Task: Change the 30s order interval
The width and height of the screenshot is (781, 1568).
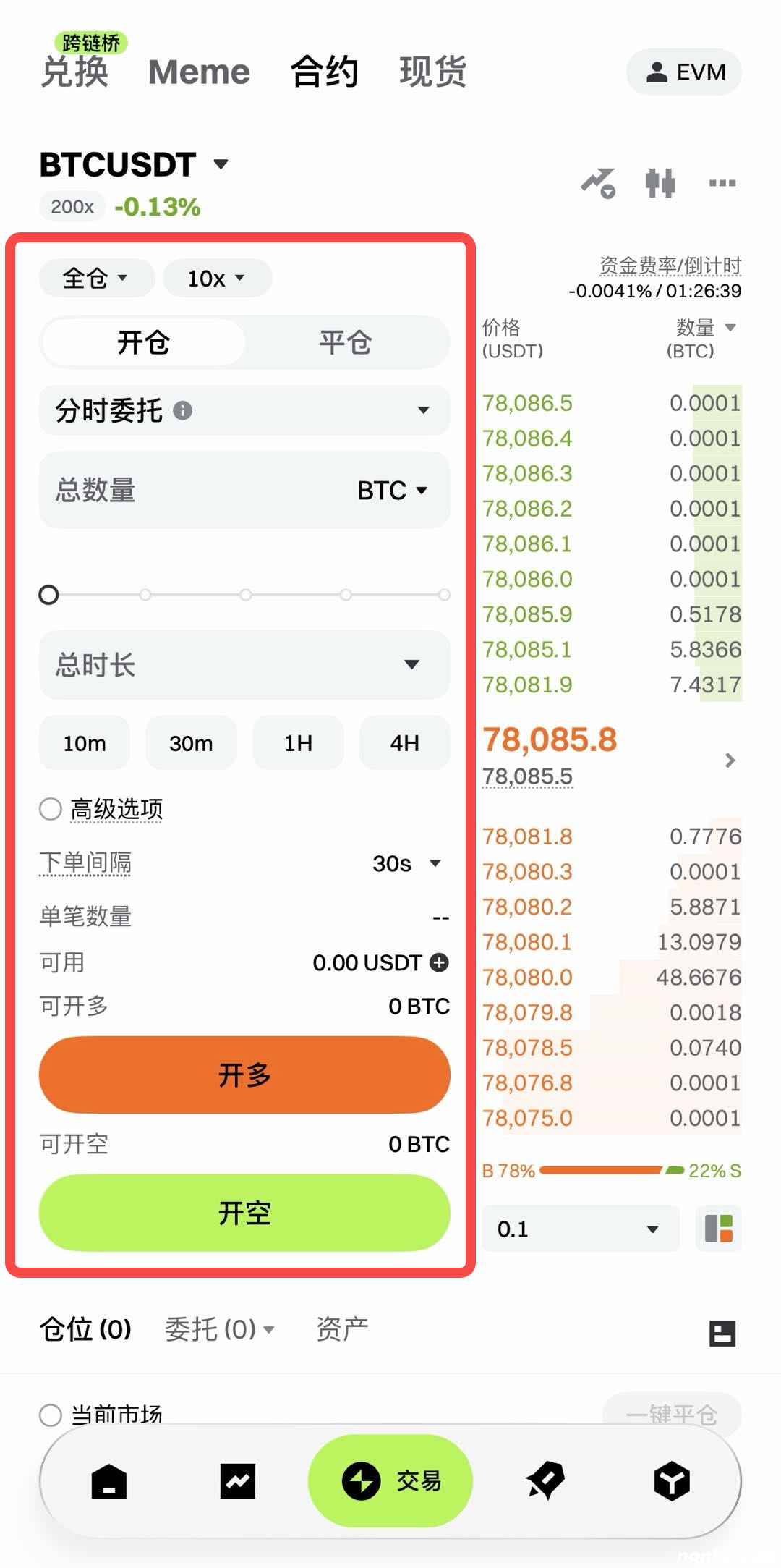Action: [406, 863]
